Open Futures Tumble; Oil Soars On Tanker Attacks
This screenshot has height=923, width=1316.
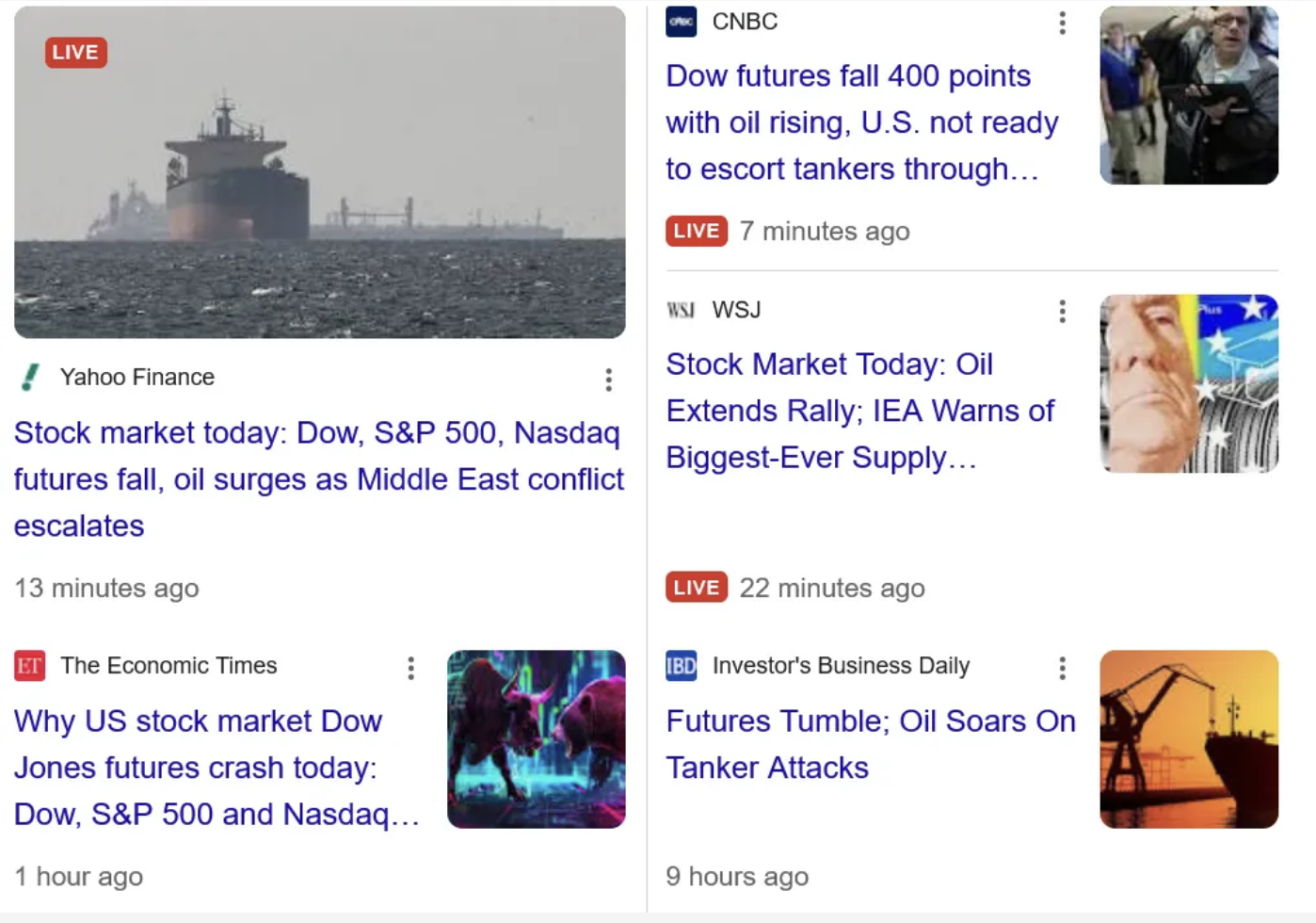click(870, 744)
